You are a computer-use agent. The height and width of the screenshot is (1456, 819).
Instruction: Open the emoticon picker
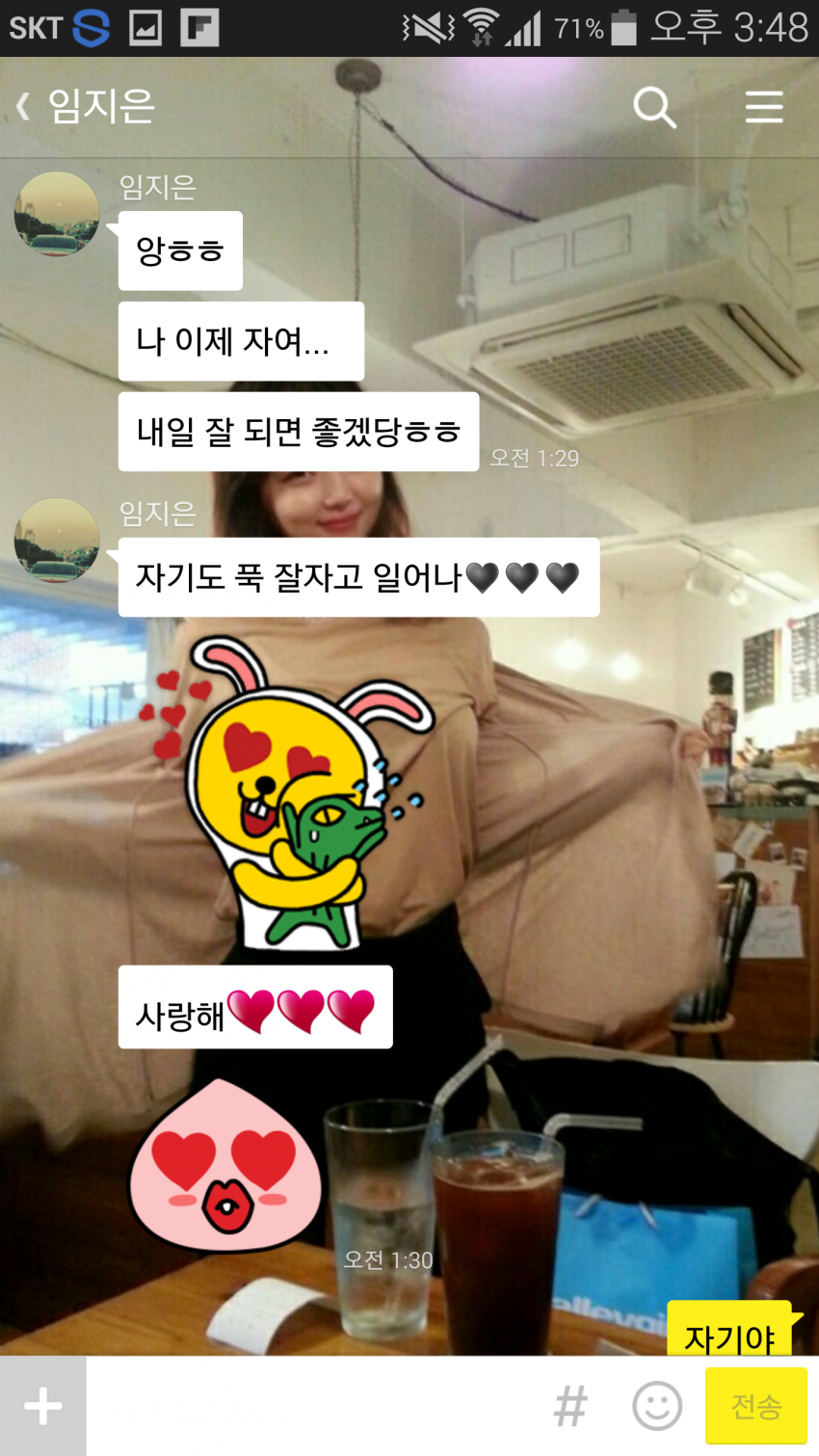(657, 1406)
